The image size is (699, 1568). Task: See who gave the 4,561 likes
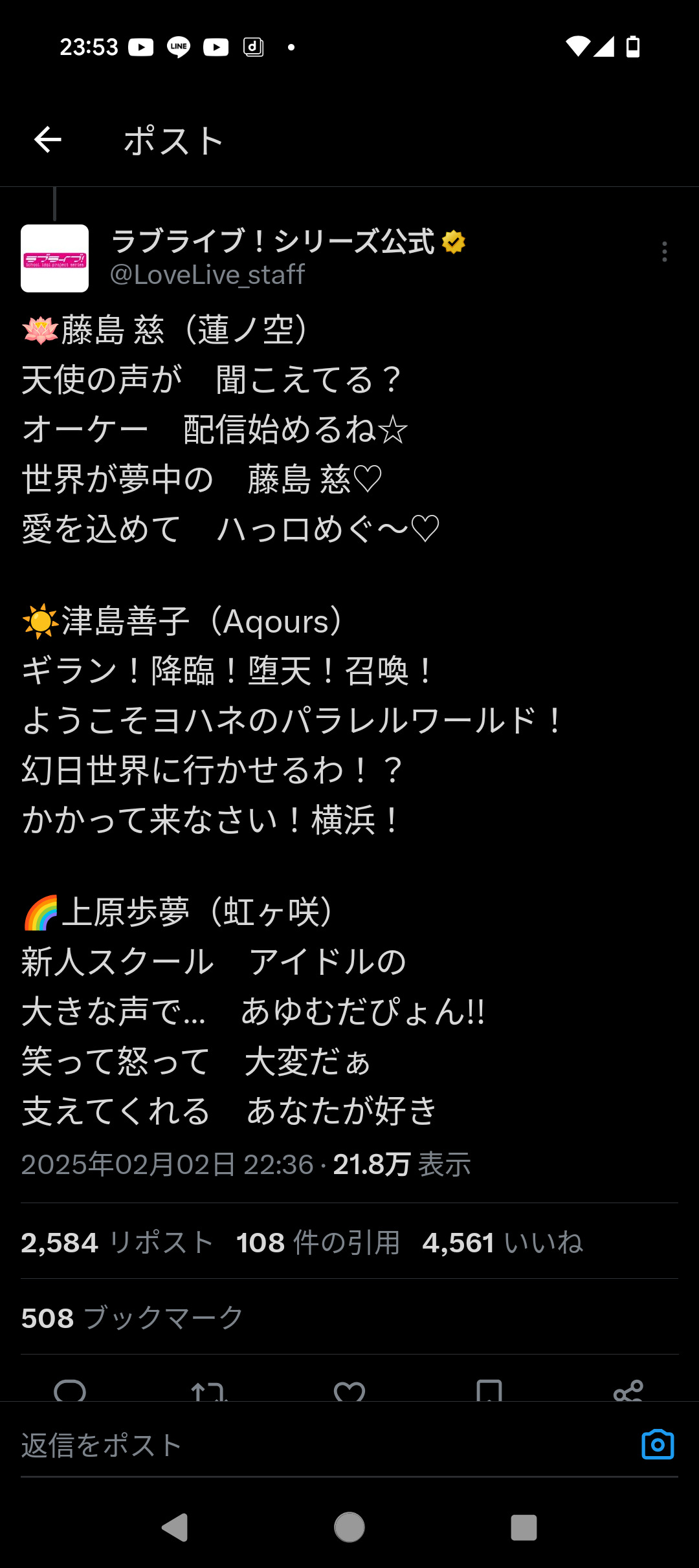coord(502,1243)
